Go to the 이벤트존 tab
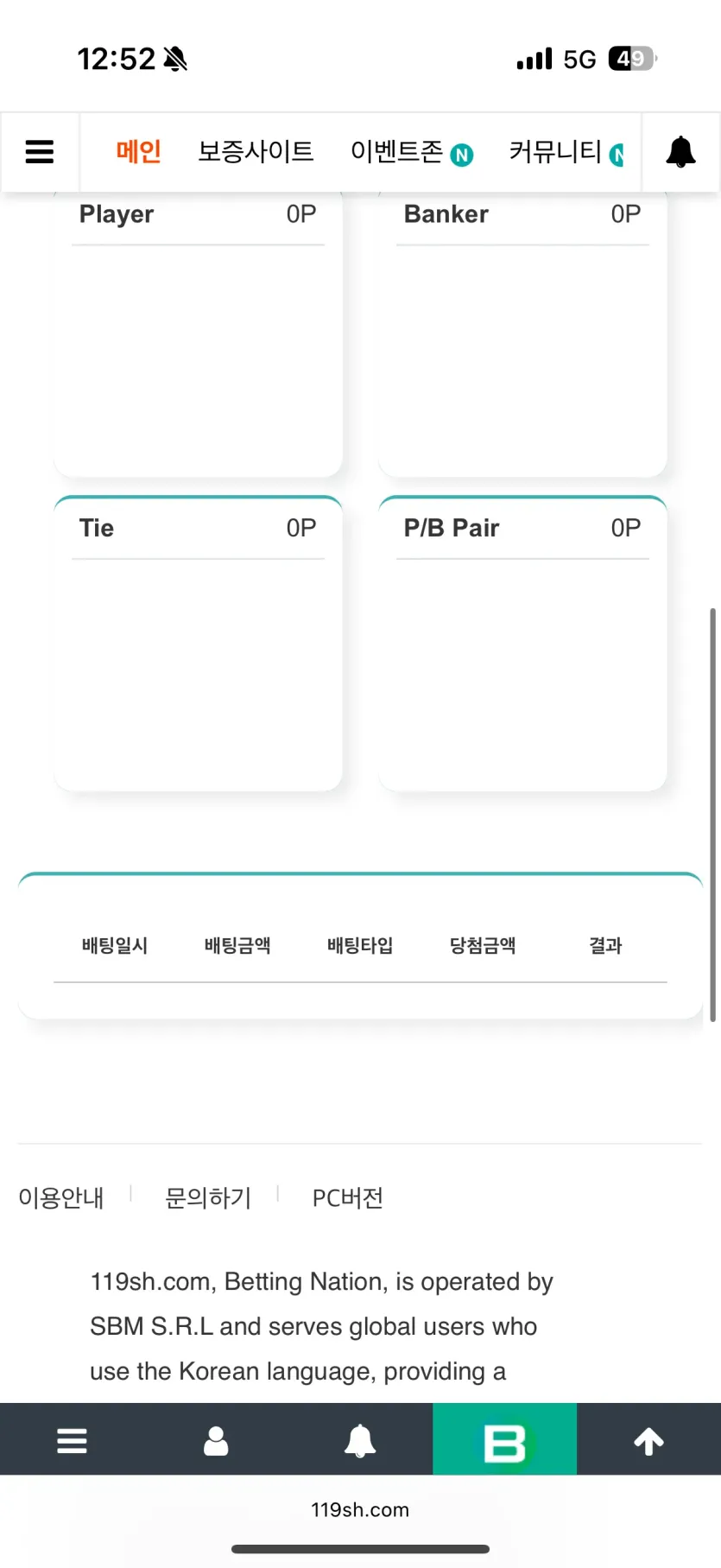Viewport: 721px width, 1568px height. pyautogui.click(x=411, y=152)
